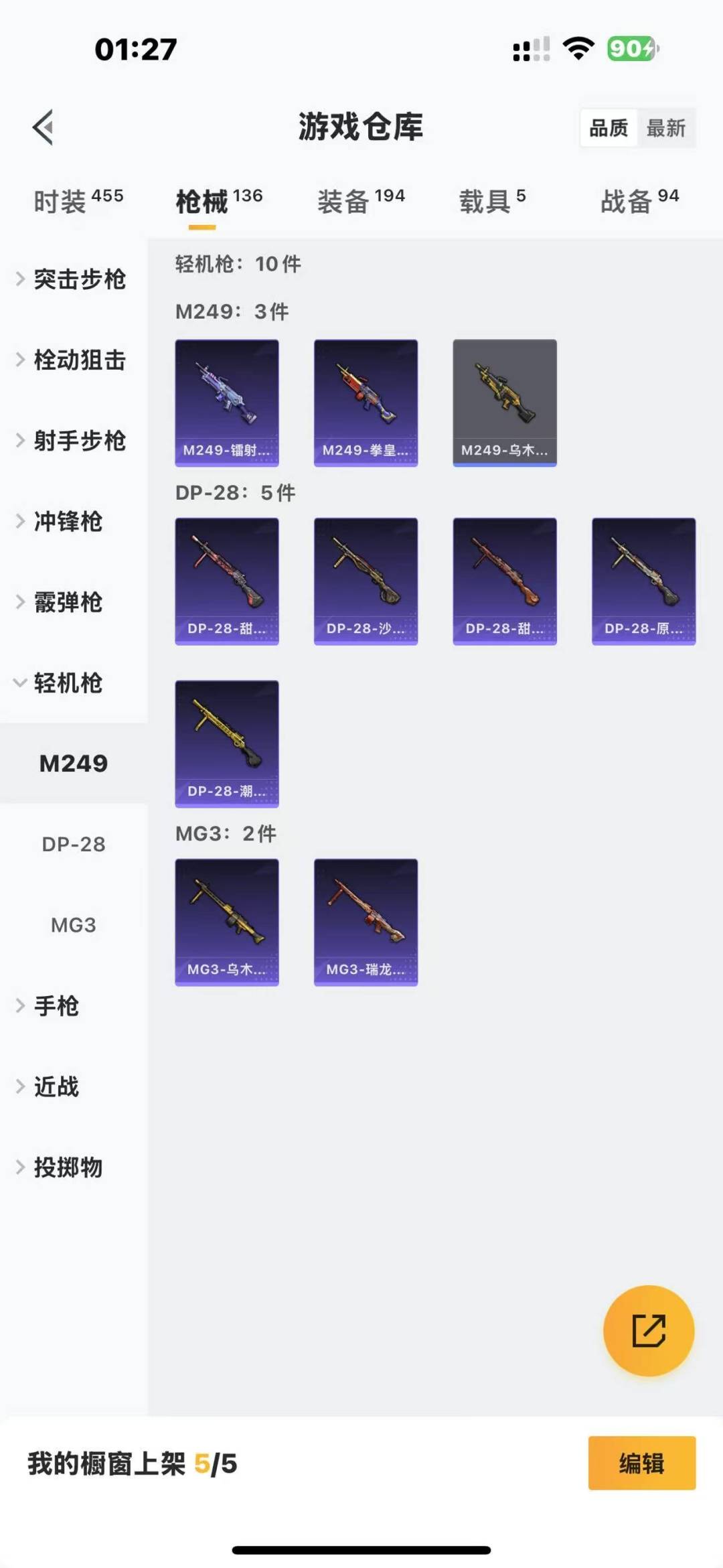Open the M249-乌木 skin tile
The height and width of the screenshot is (1568, 723).
tap(505, 403)
